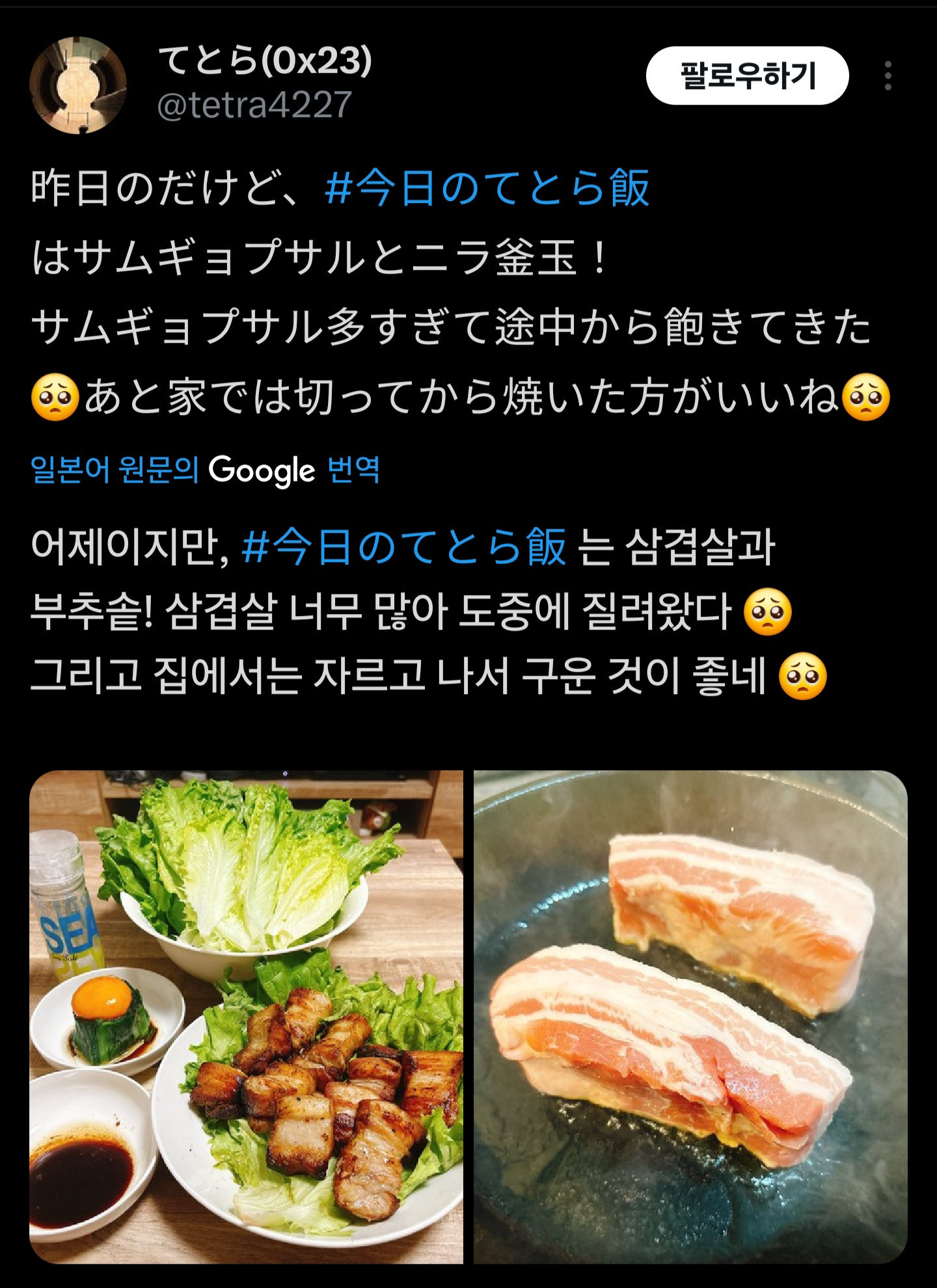Open hashtag #今日のてとら飯 in original text
Viewport: 937px width, 1288px height.
click(487, 189)
